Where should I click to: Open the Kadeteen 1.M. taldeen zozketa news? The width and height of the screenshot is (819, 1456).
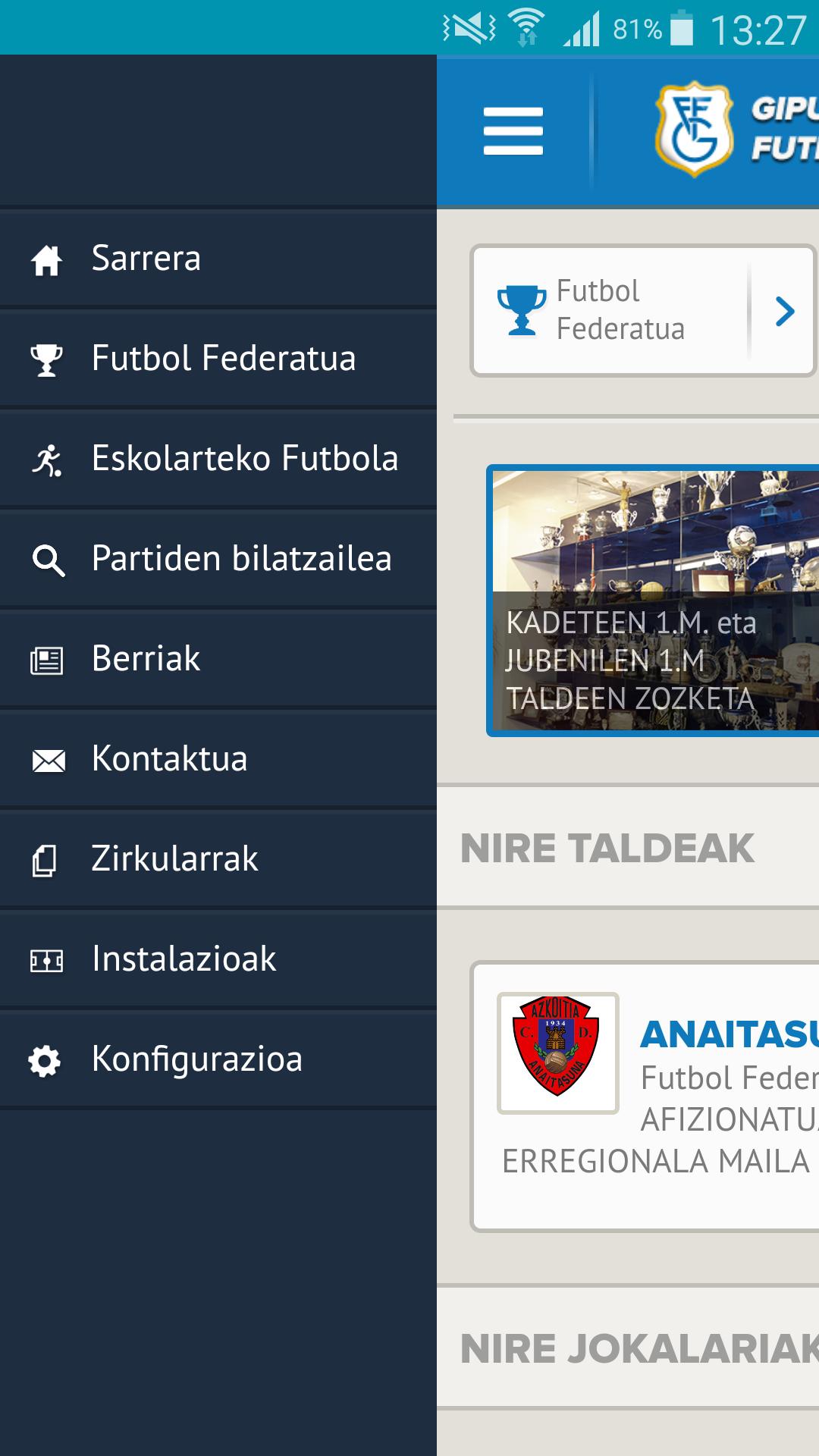pos(654,601)
